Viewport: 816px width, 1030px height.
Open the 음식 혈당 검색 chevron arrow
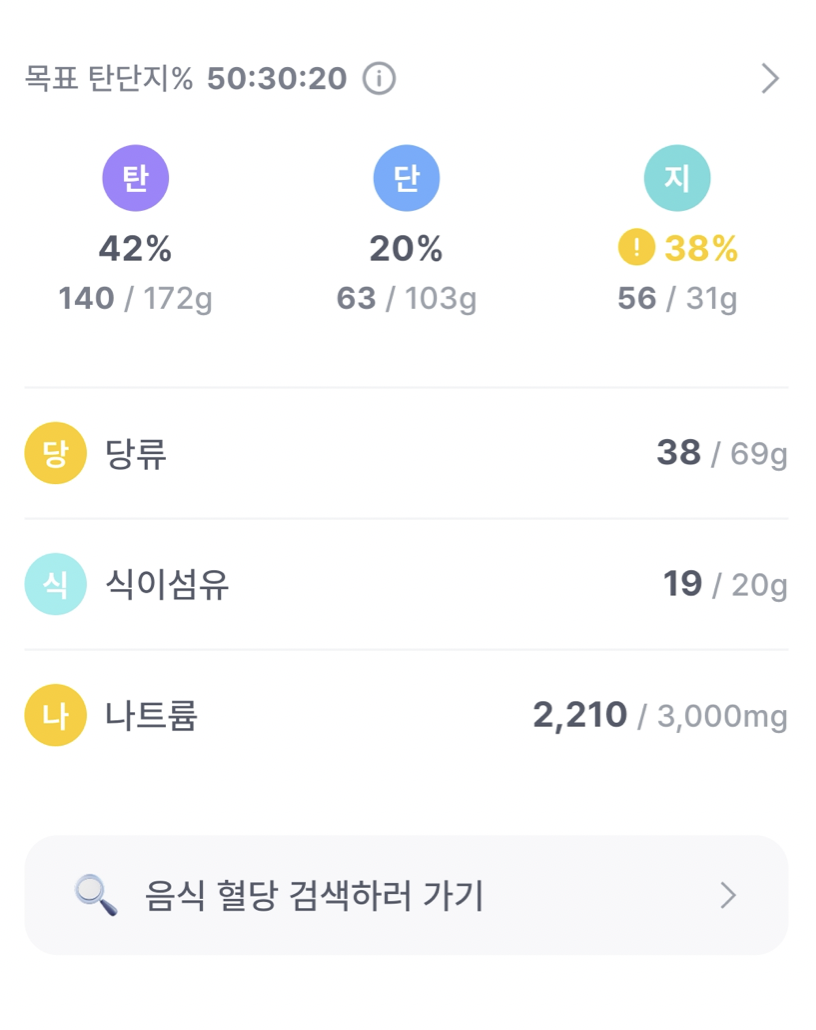click(729, 893)
